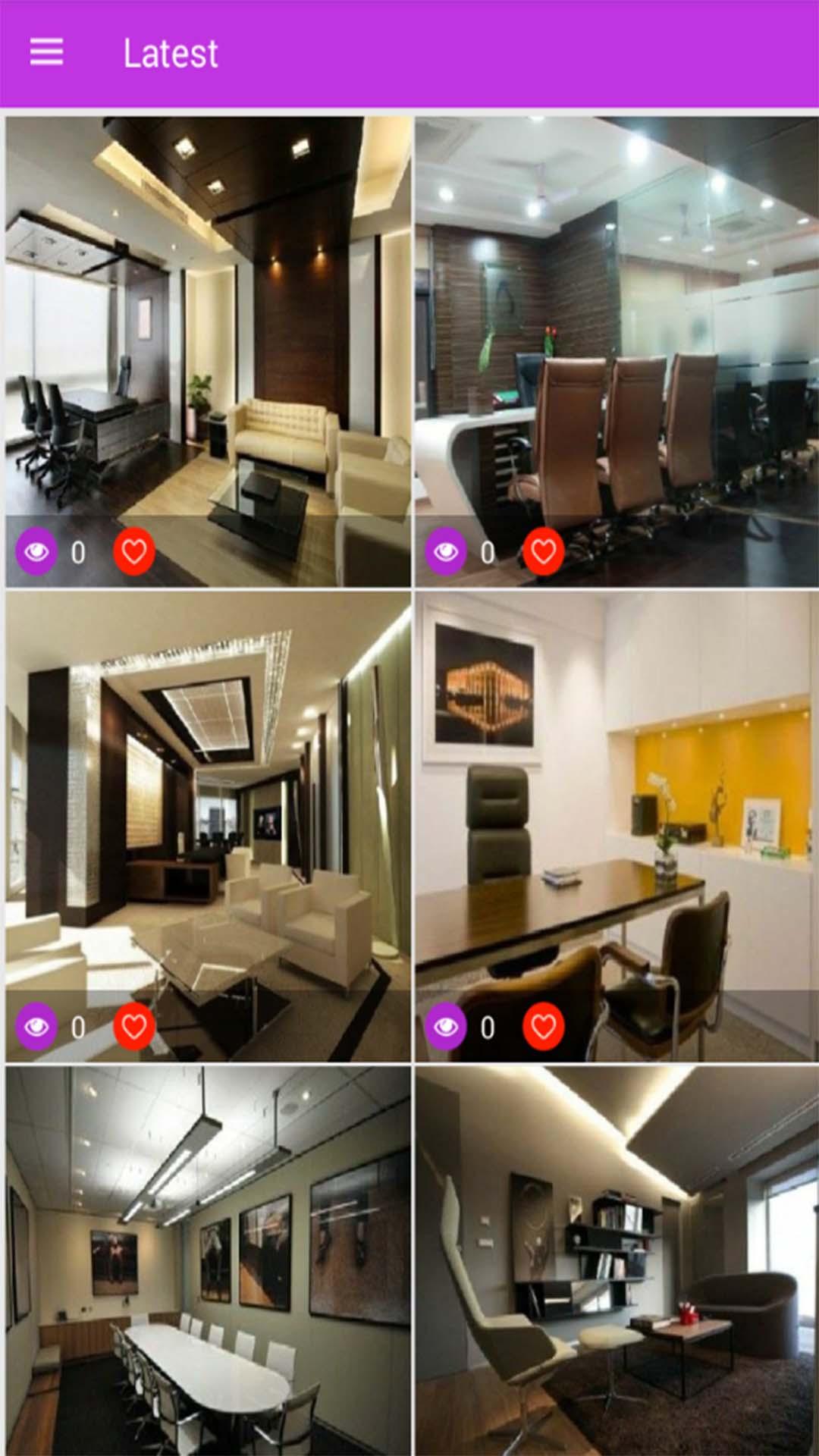Open the yellow-niche desk office image
The width and height of the screenshot is (819, 1456).
click(x=617, y=827)
